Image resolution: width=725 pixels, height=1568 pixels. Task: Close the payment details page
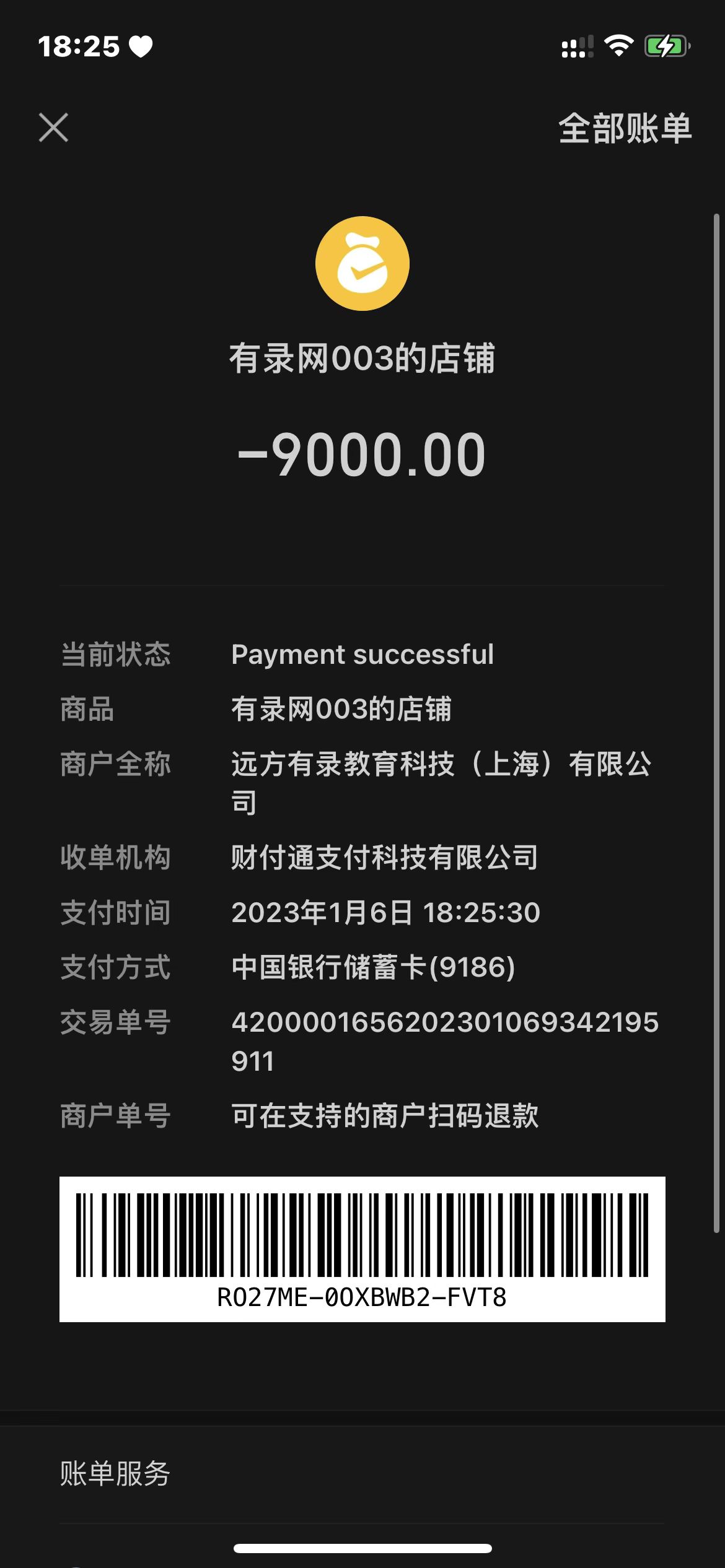pos(53,128)
